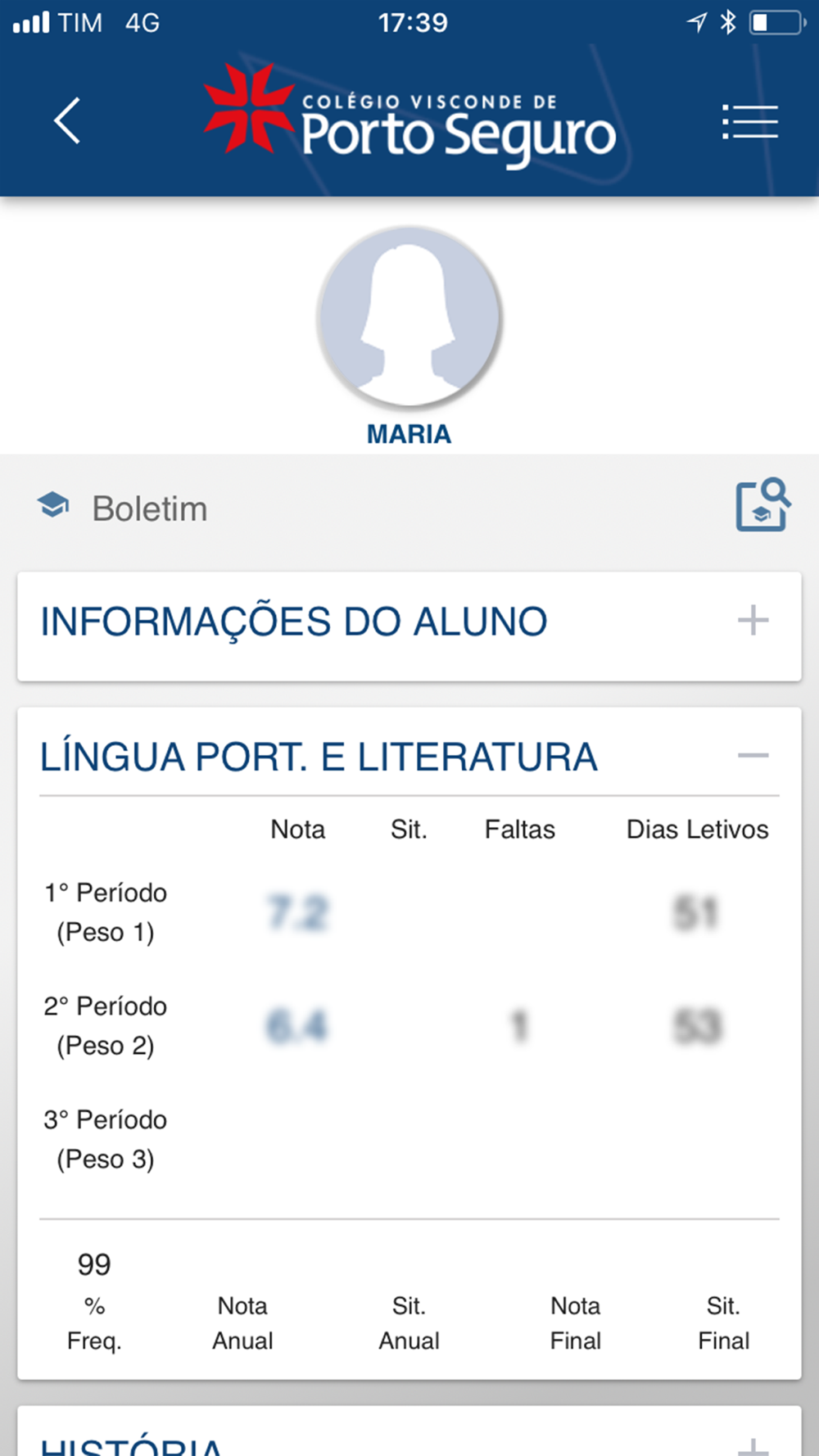
Task: Tap Maria's profile avatar
Action: point(409,317)
